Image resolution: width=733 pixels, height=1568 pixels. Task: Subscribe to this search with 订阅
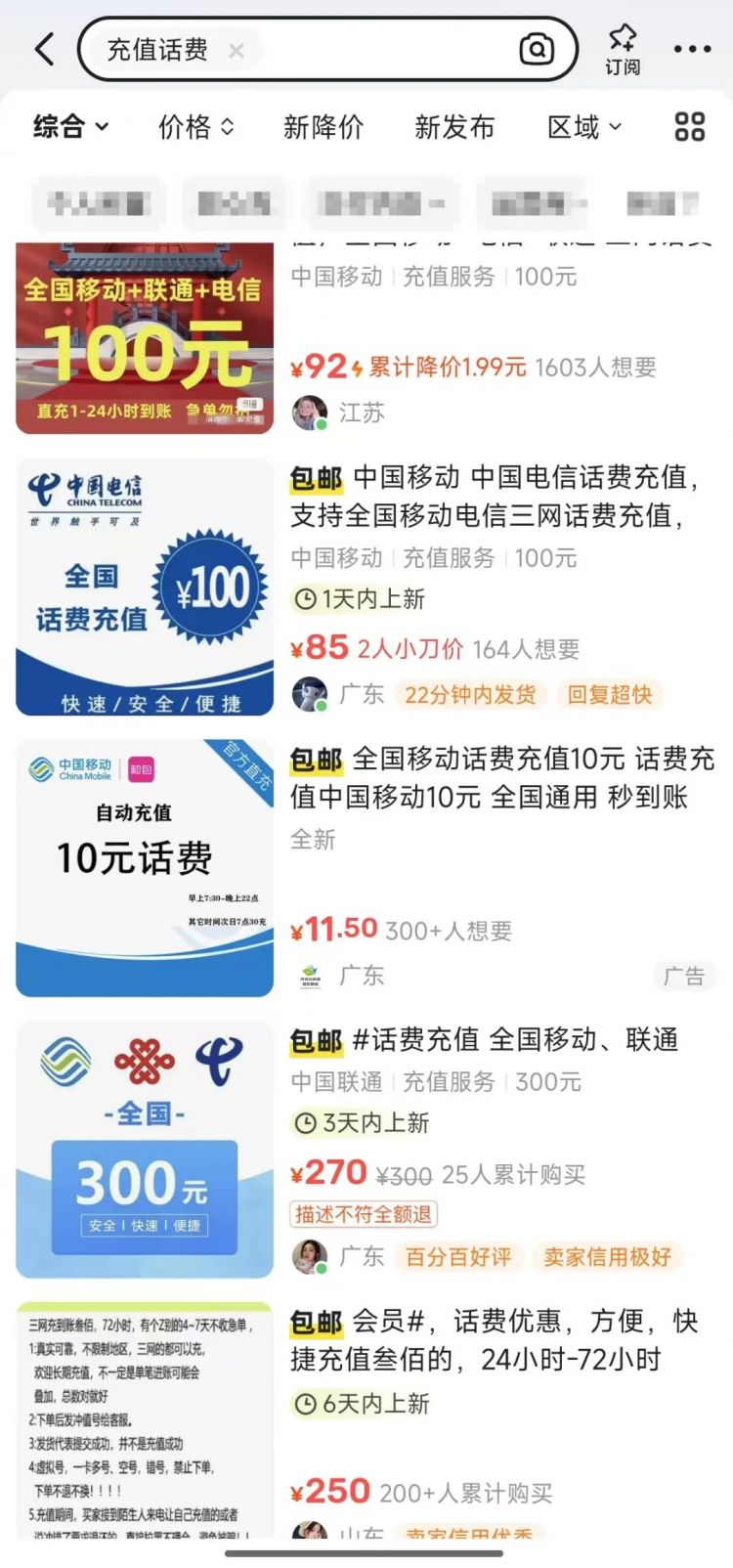click(622, 49)
